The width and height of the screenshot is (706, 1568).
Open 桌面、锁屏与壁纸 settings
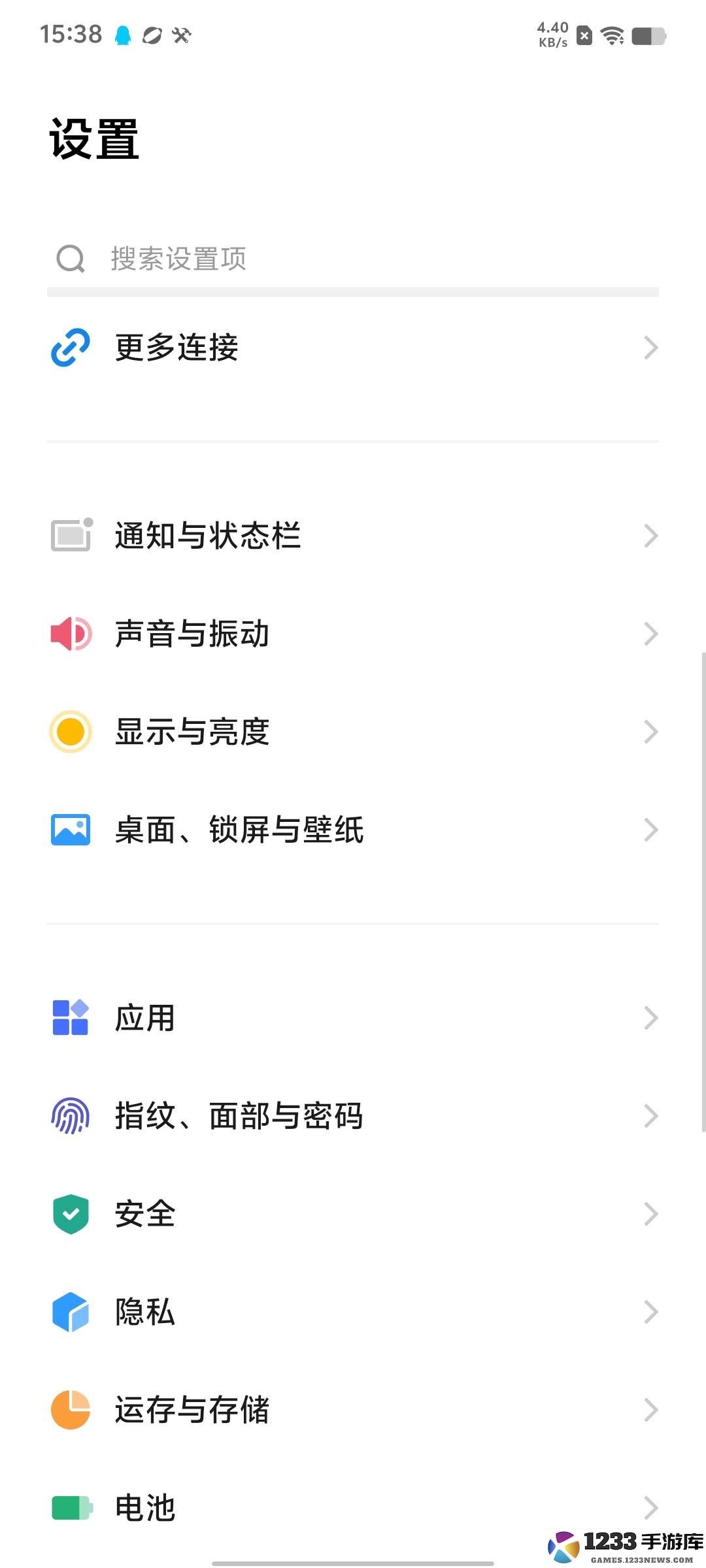(353, 830)
